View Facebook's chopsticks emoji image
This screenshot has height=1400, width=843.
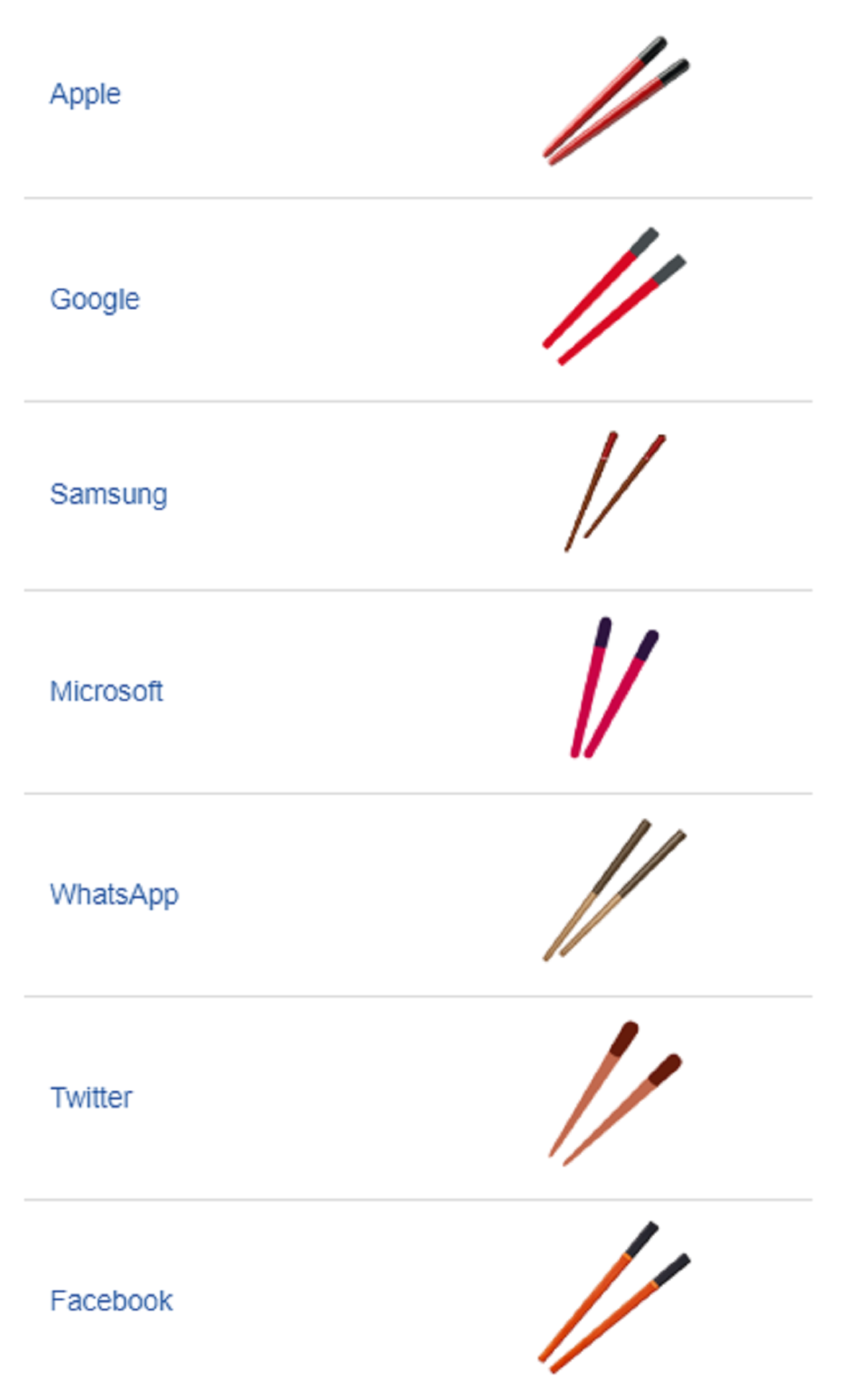point(615,1297)
